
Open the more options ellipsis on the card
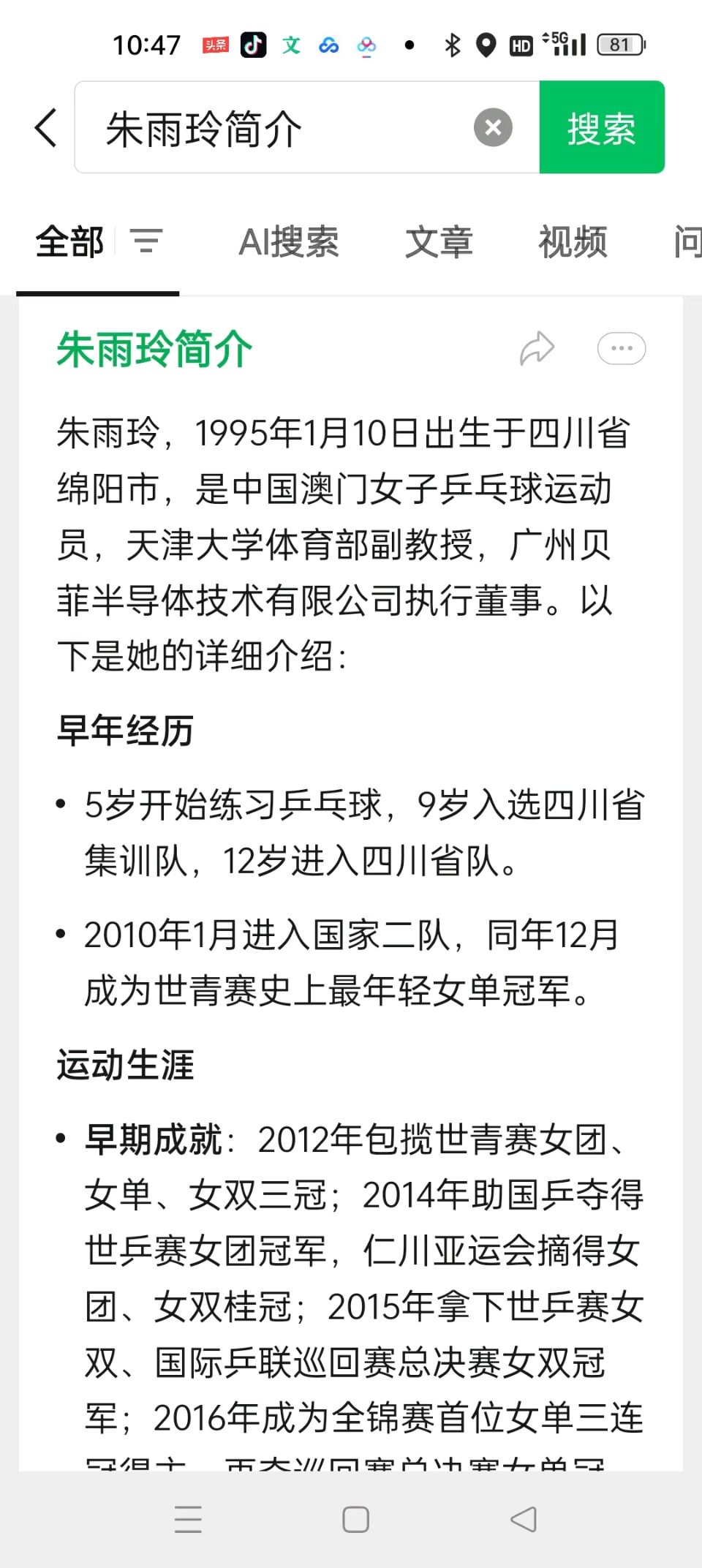pyautogui.click(x=622, y=348)
